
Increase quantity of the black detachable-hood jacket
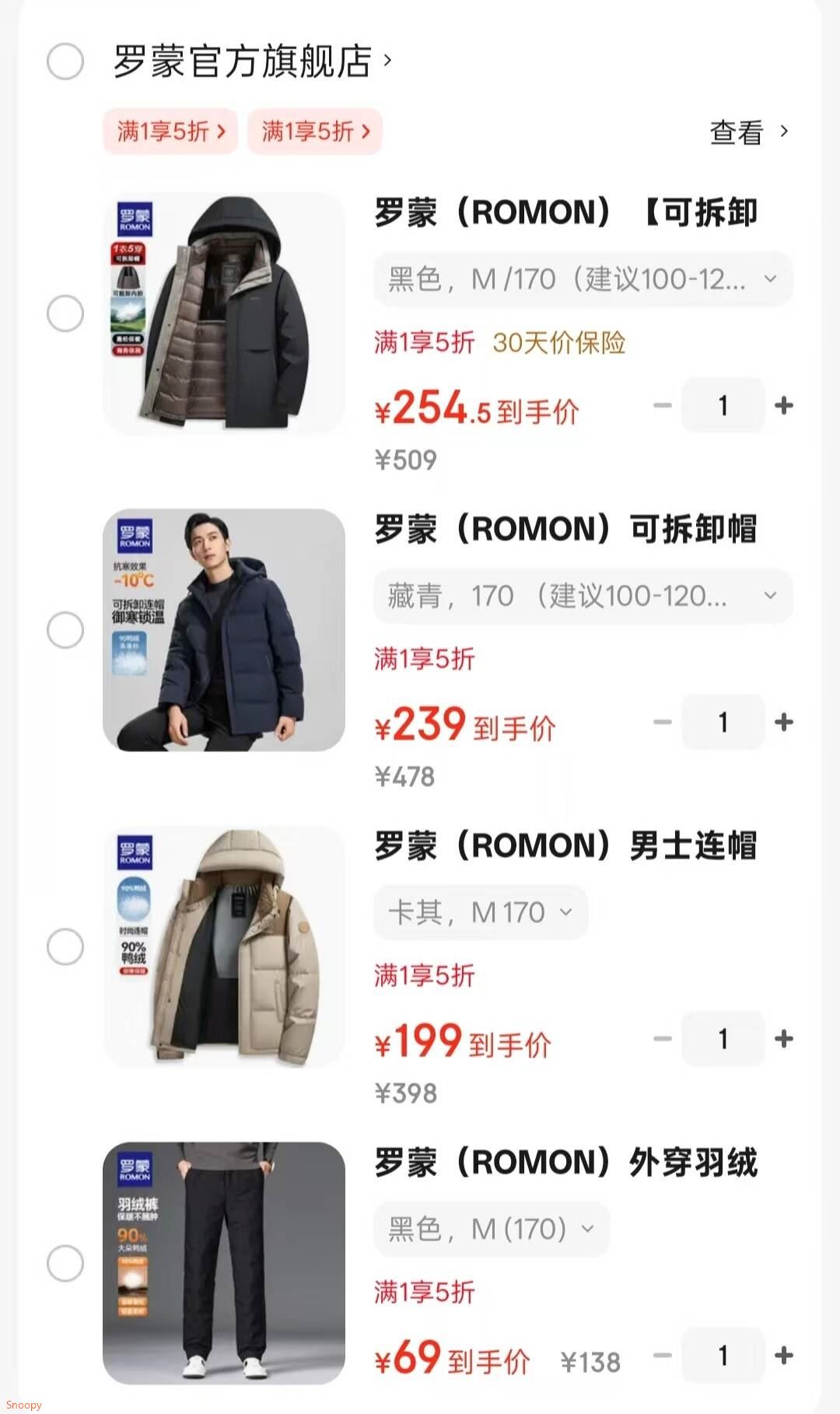point(783,405)
